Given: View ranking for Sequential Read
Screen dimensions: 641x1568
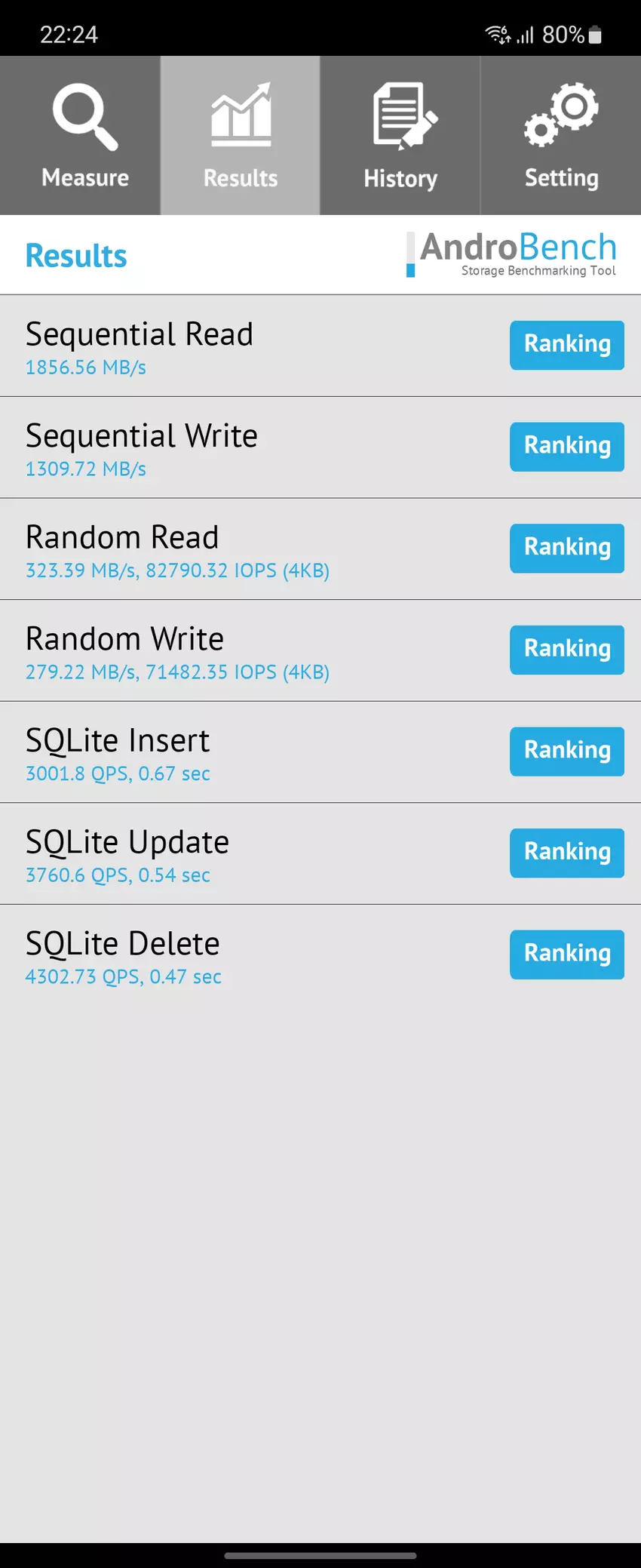Looking at the screenshot, I should coord(566,345).
